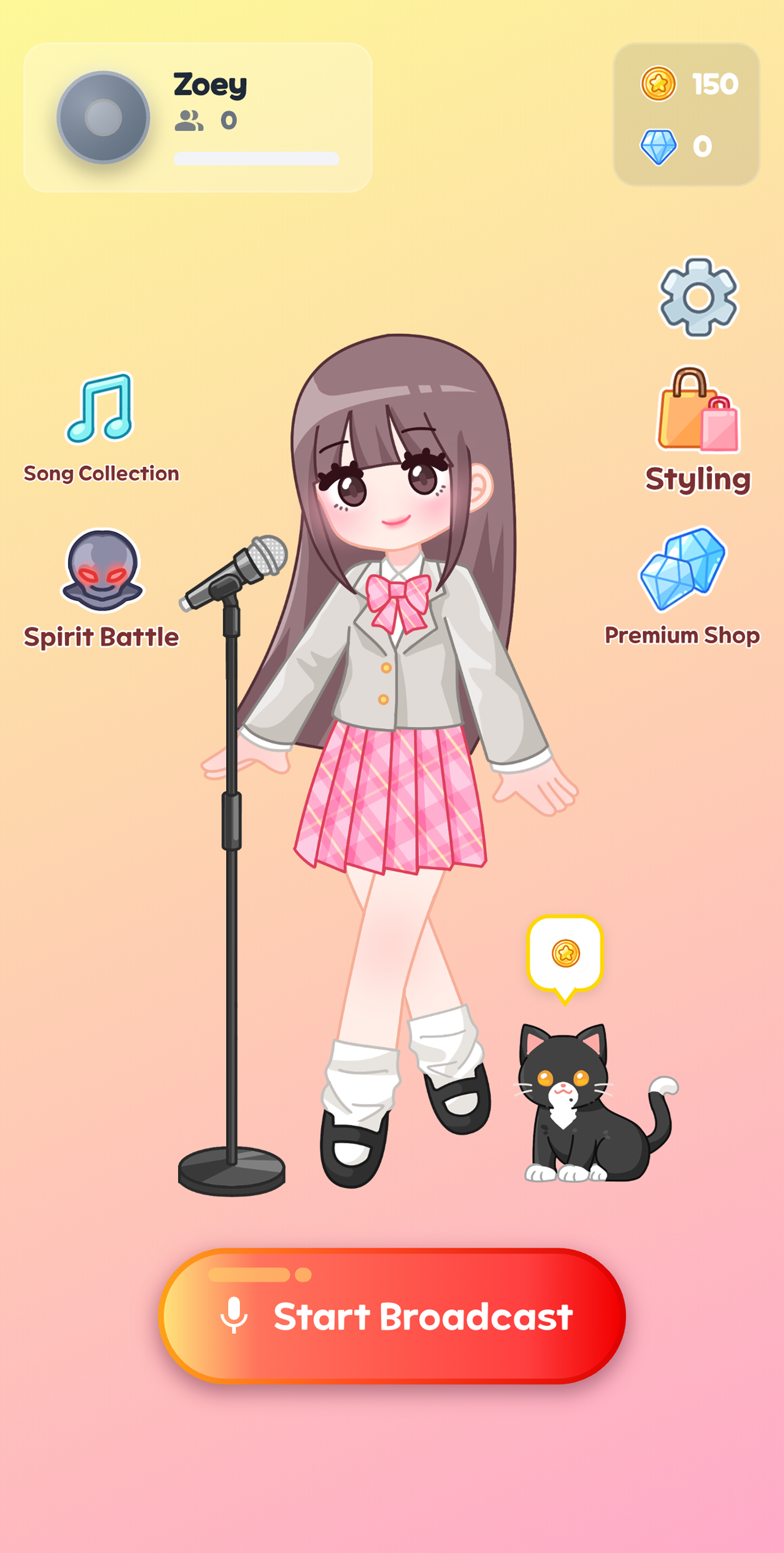Tap Start Broadcast button

[392, 1316]
